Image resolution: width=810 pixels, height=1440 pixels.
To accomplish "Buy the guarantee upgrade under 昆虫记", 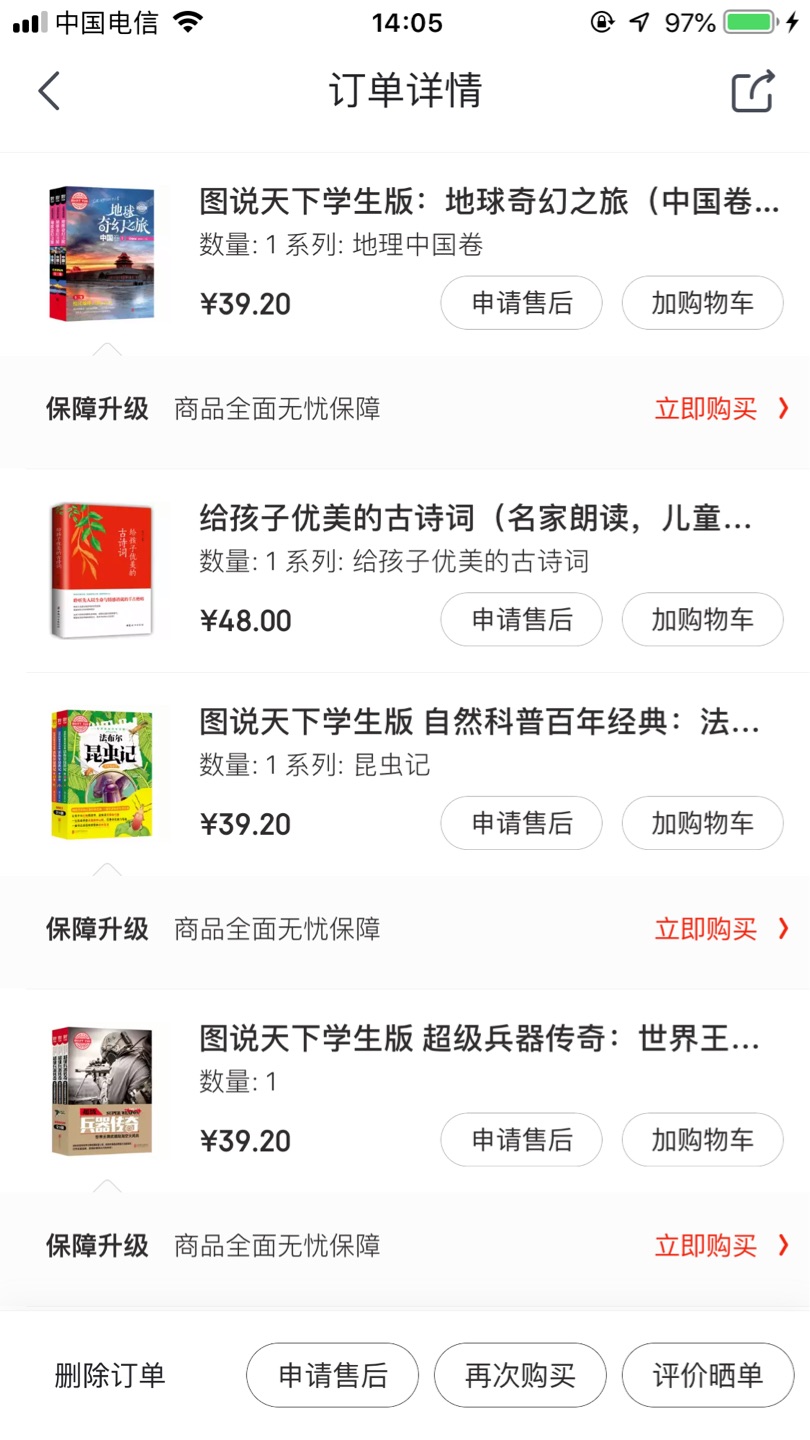I will point(720,929).
